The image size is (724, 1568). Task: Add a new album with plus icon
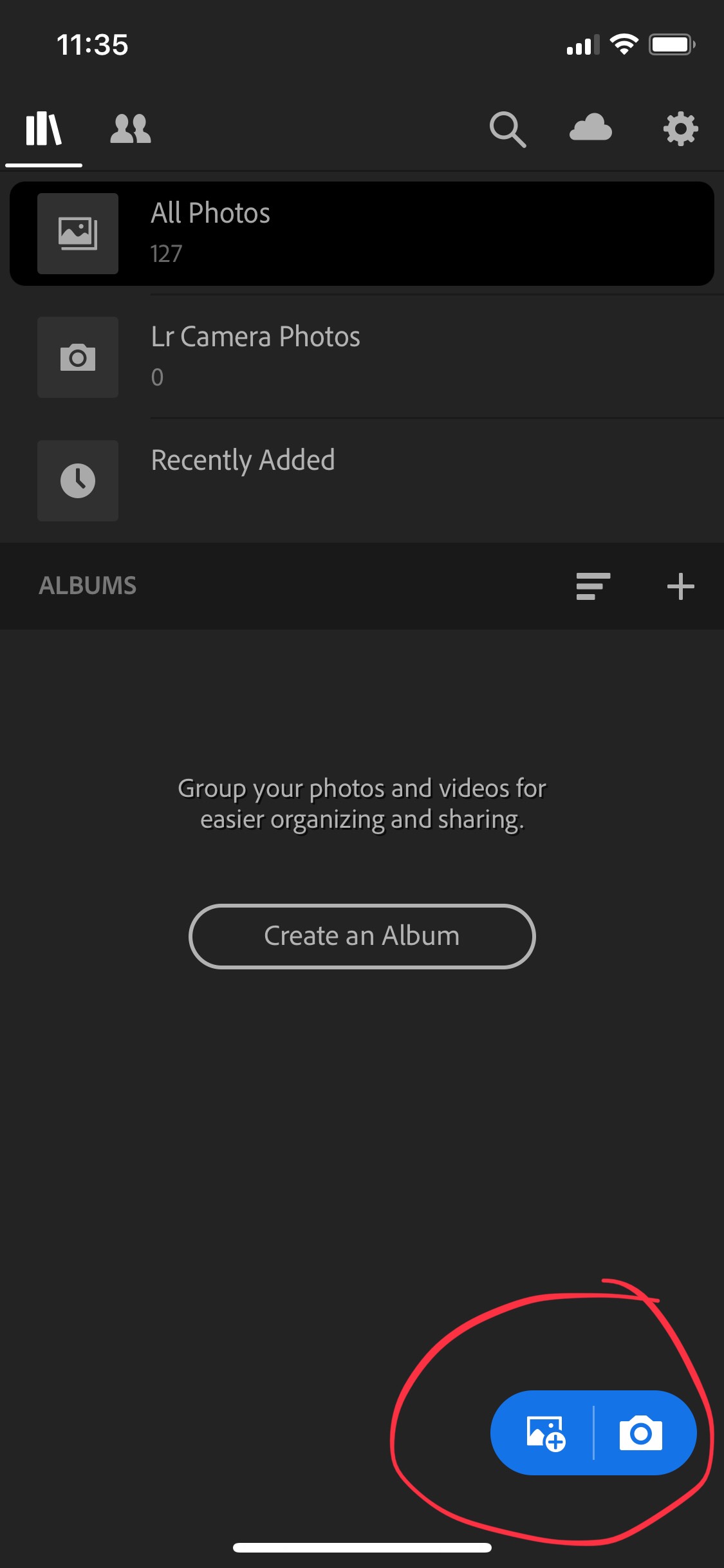680,586
